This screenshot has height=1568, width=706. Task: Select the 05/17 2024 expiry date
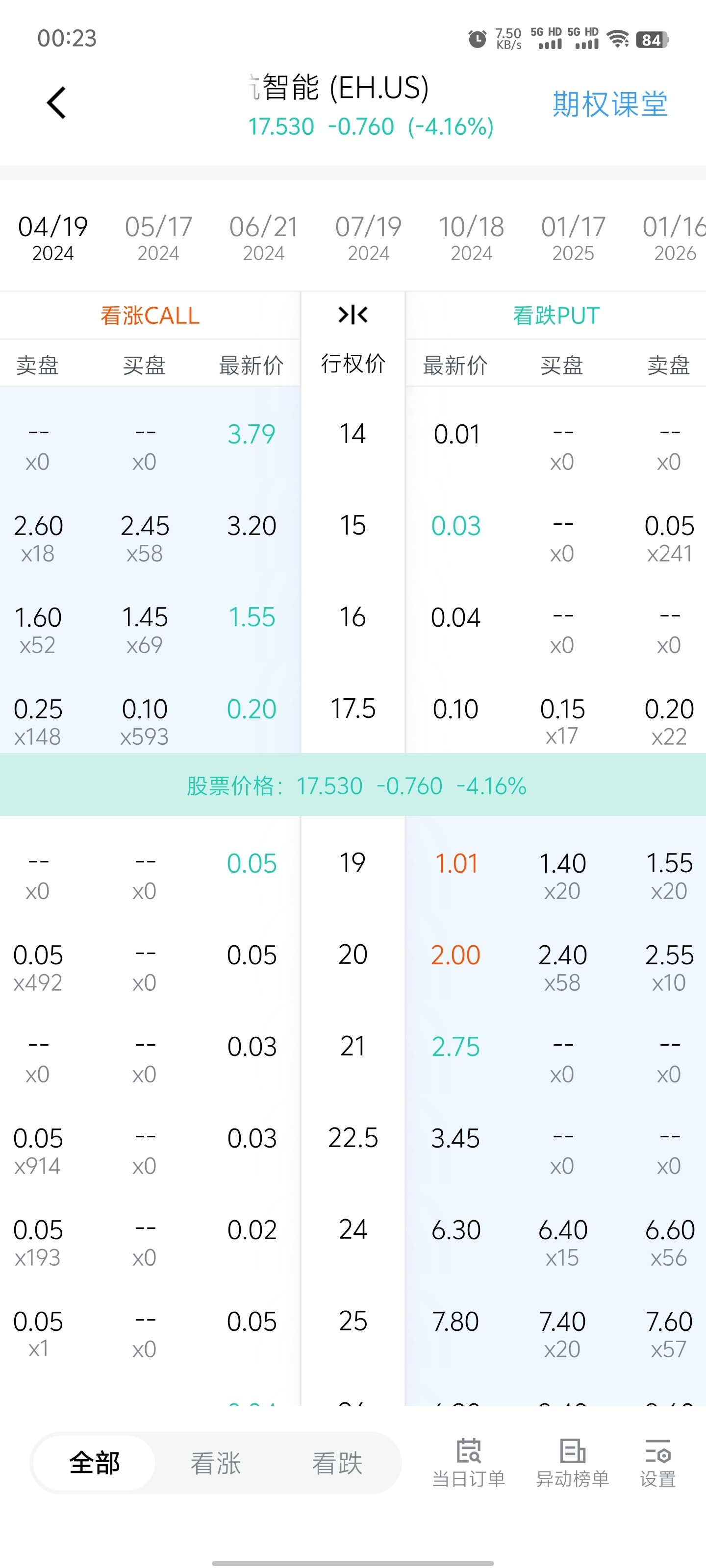click(158, 237)
